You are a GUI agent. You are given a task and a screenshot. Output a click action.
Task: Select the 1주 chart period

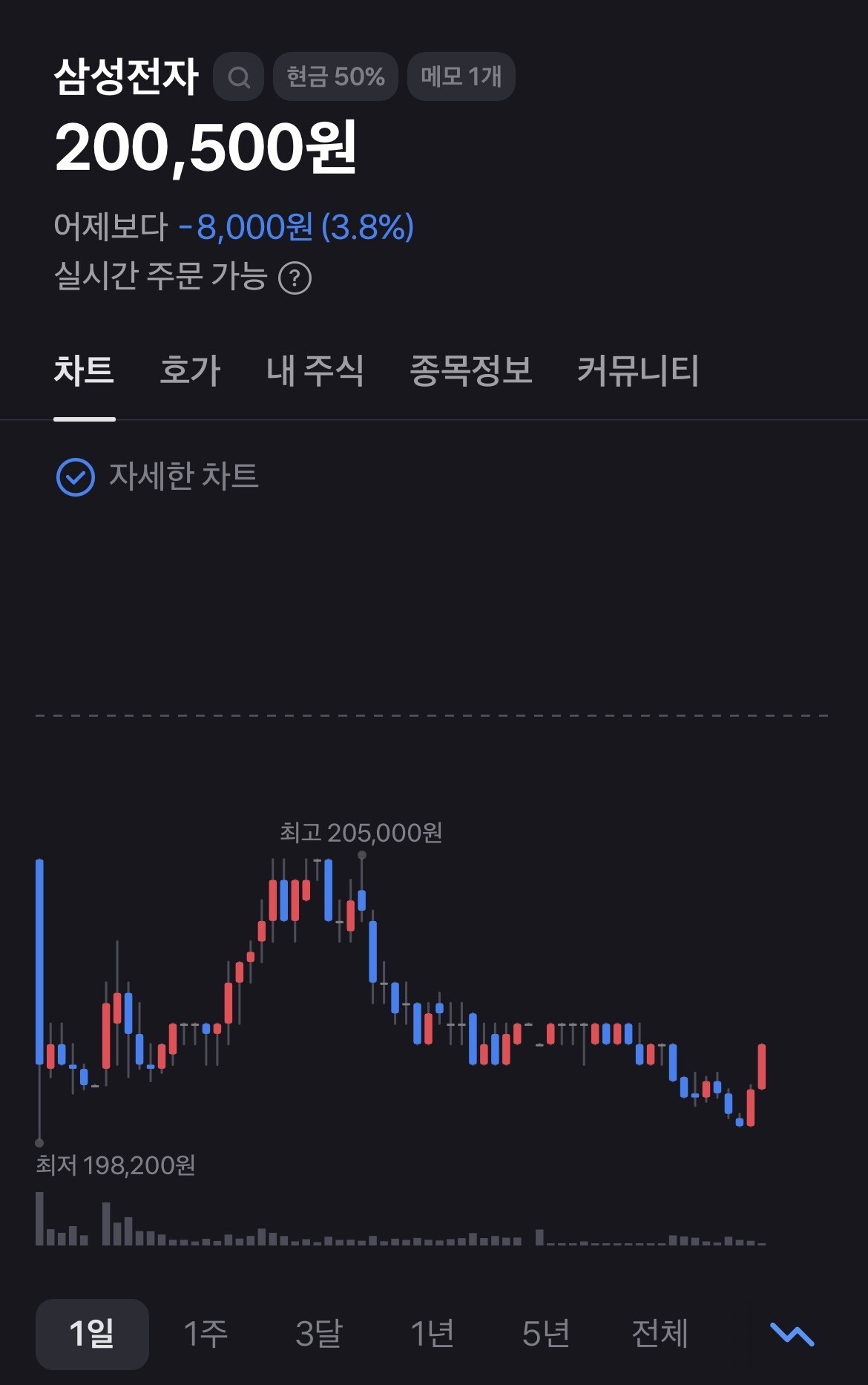(x=206, y=1334)
